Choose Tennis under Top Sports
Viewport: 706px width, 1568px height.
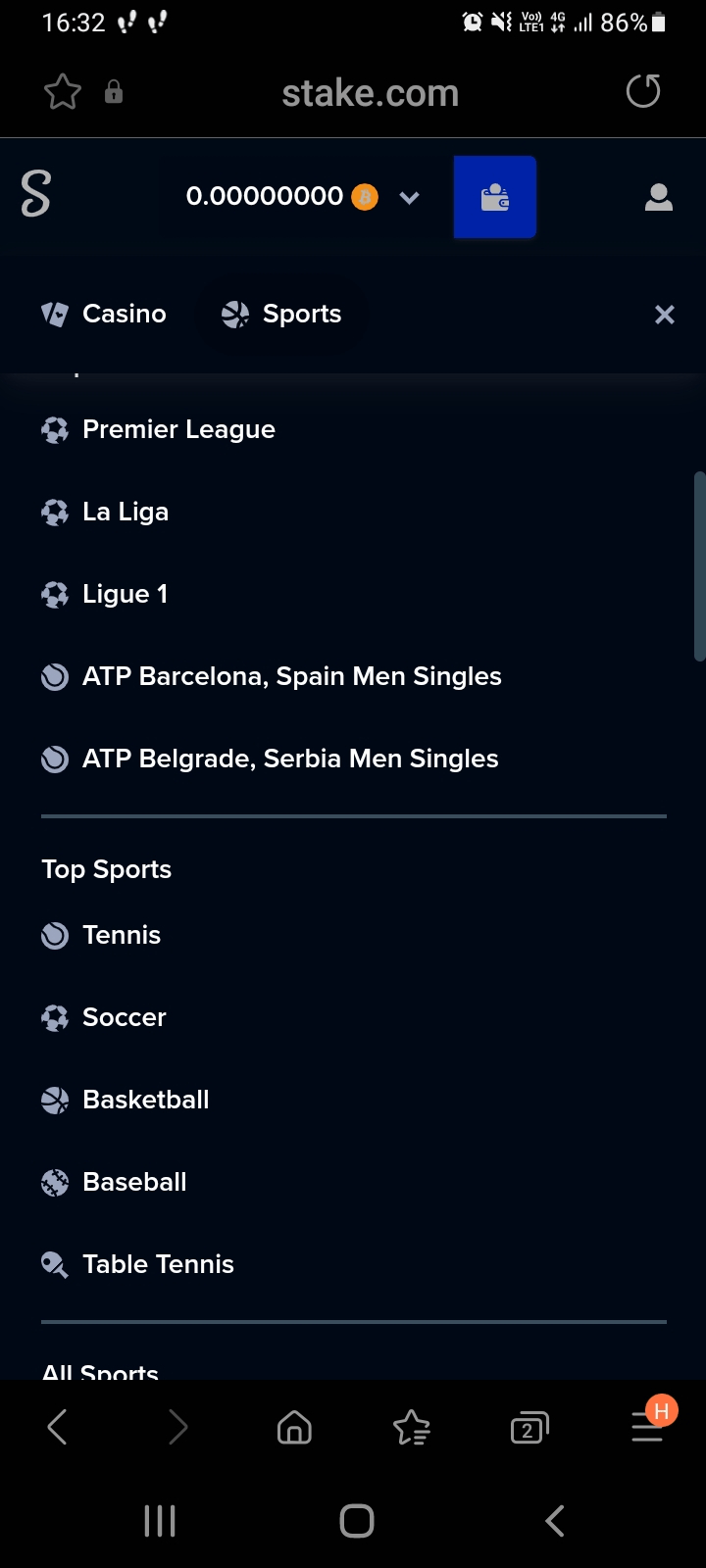click(x=121, y=935)
